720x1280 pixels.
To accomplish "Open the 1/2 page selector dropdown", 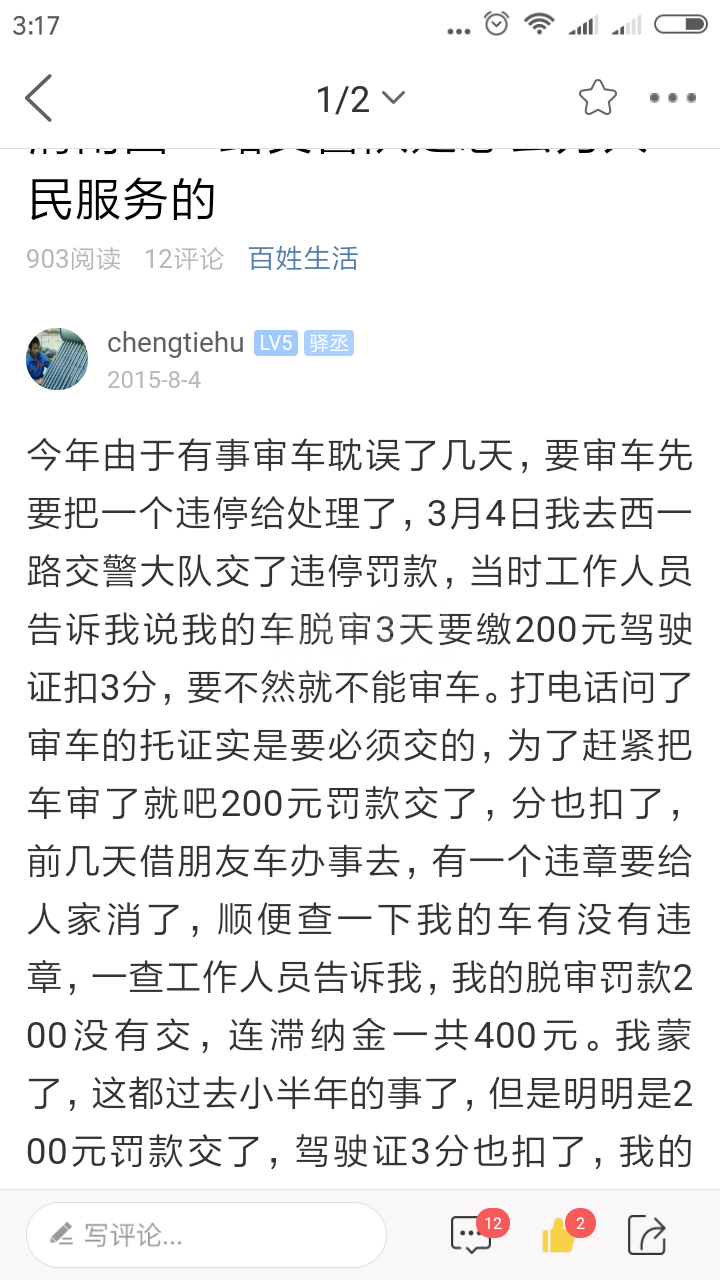I will click(360, 98).
